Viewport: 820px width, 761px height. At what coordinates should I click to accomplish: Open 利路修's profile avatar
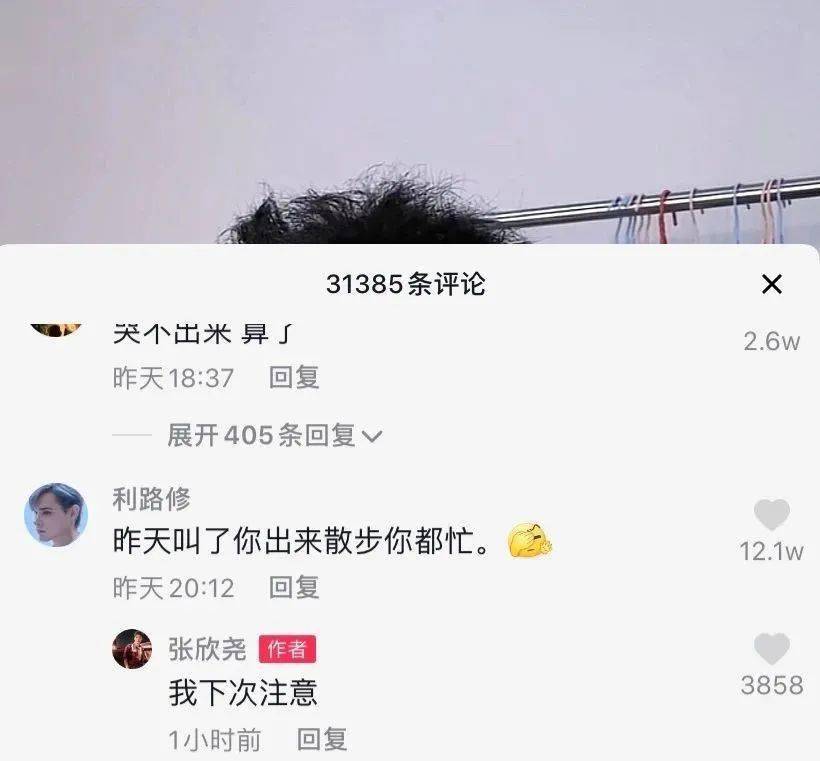tap(56, 515)
